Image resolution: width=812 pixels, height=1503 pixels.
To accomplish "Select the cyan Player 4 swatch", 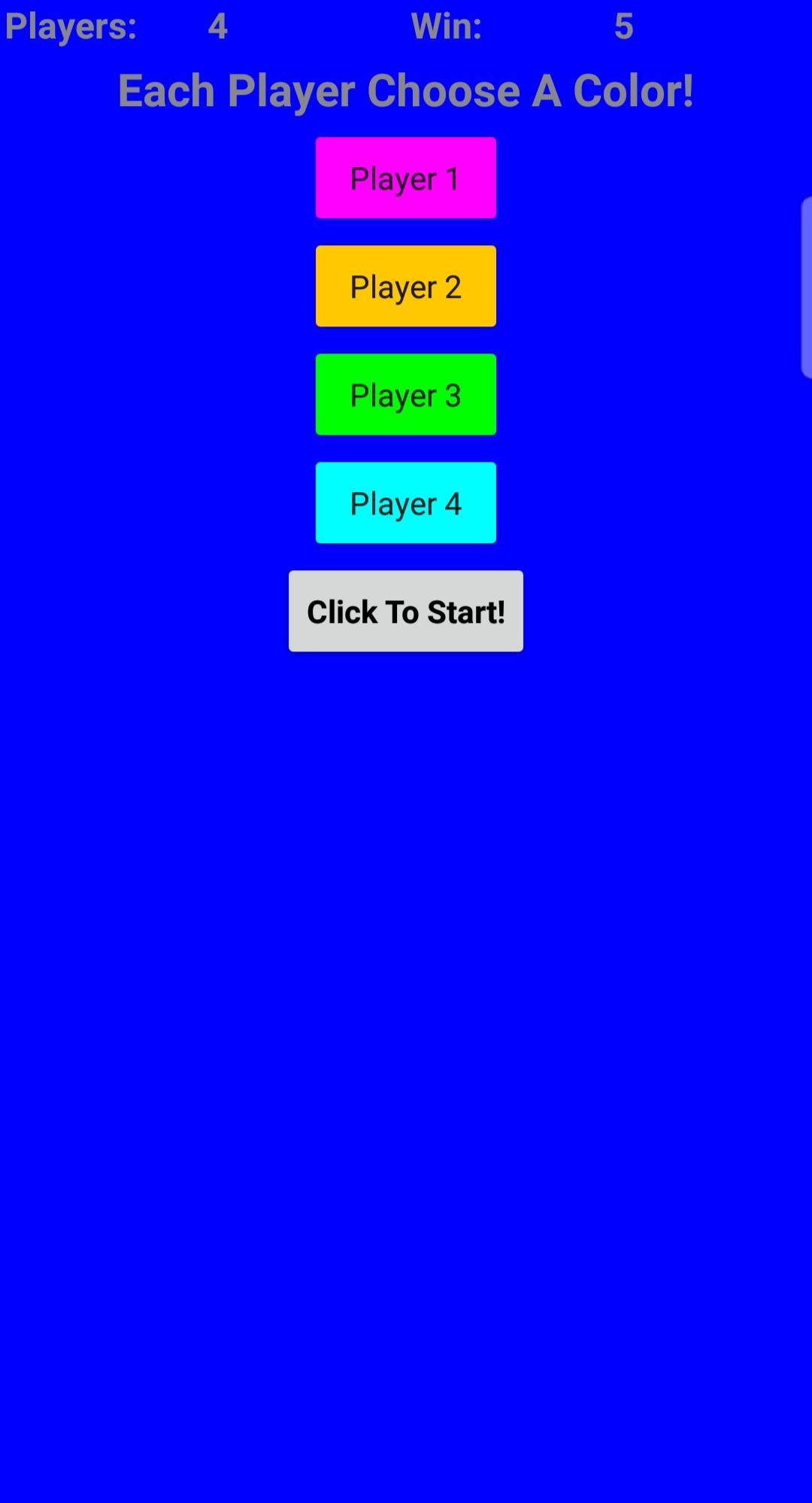I will [405, 503].
